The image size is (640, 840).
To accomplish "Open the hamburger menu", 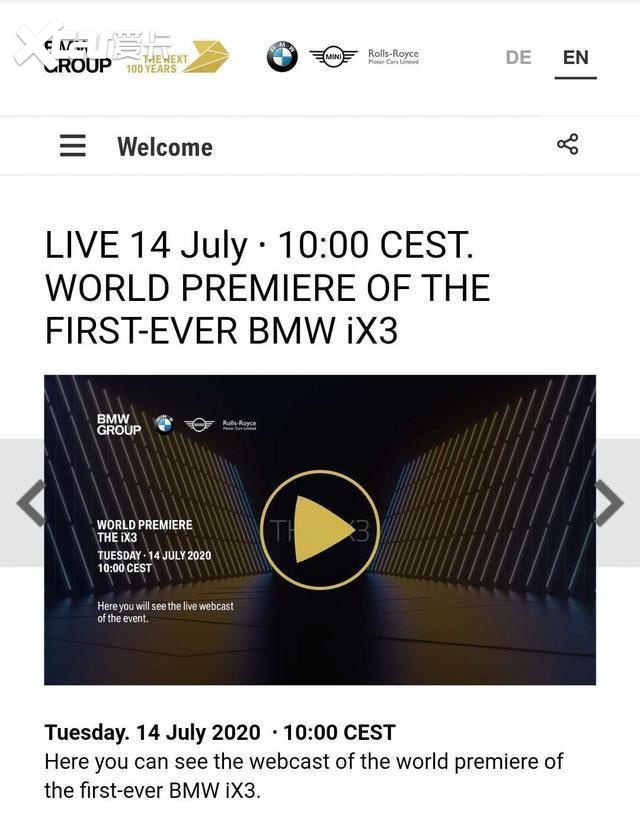I will 73,146.
